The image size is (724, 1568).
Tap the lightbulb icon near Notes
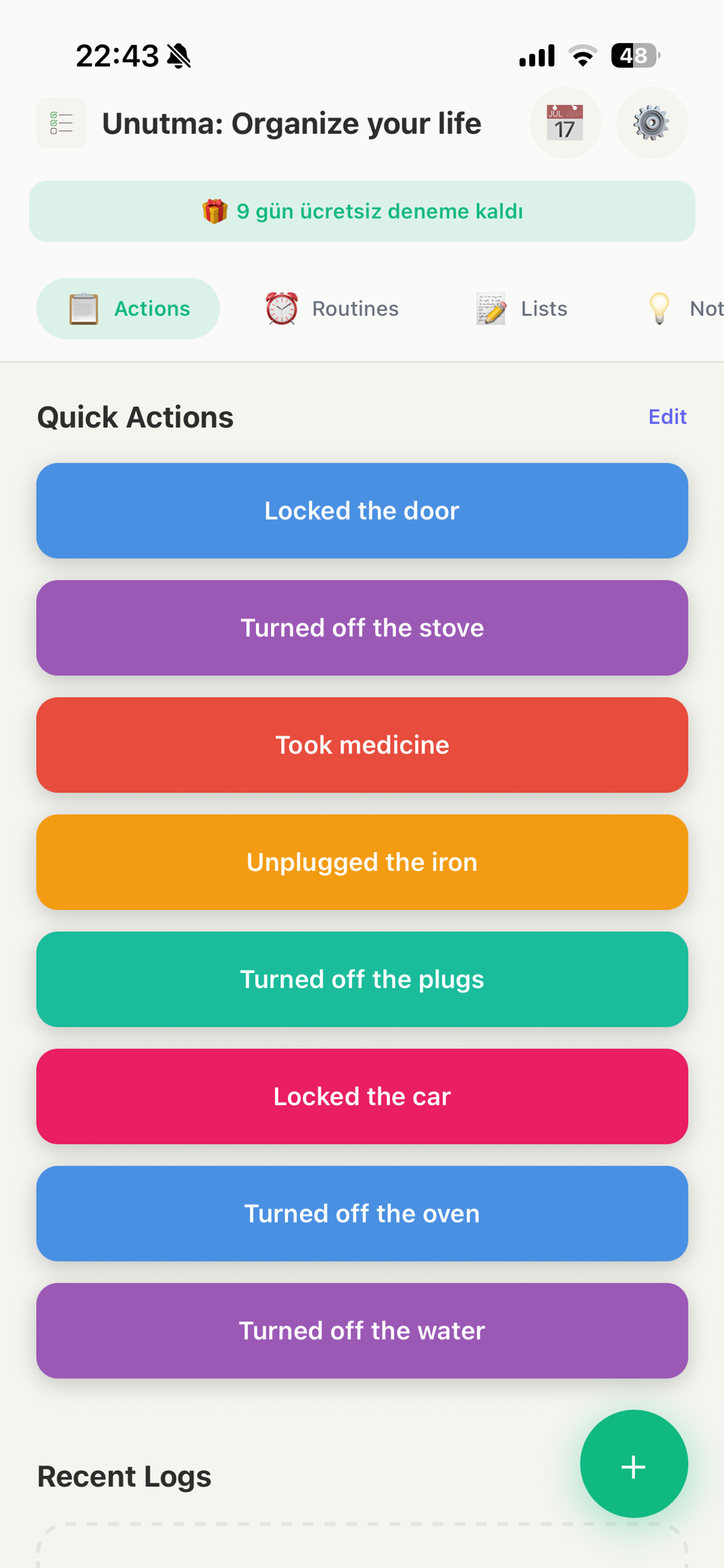(x=659, y=308)
